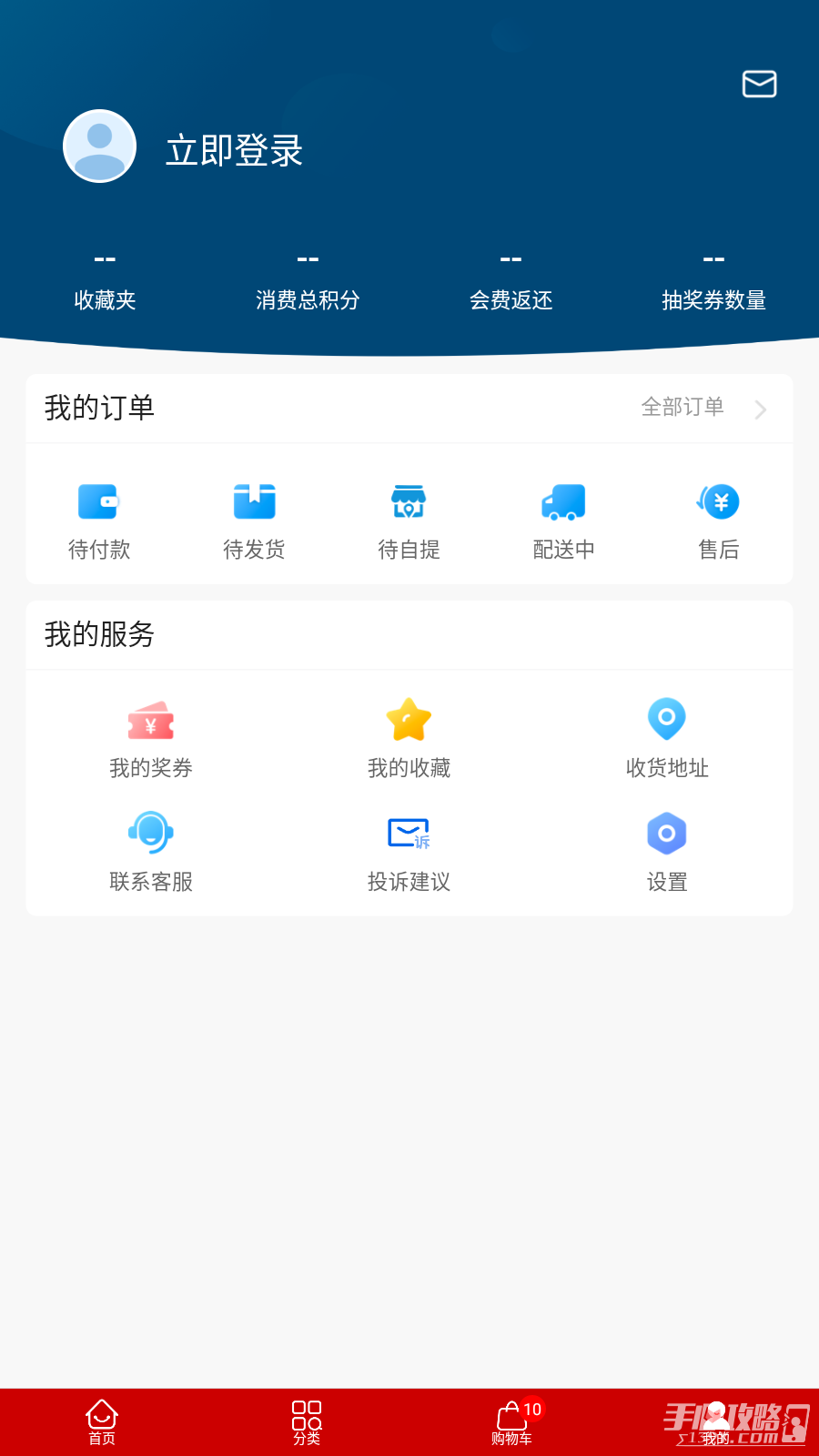Viewport: 819px width, 1456px height.
Task: Open 我的奖券 my coupons
Action: (151, 739)
